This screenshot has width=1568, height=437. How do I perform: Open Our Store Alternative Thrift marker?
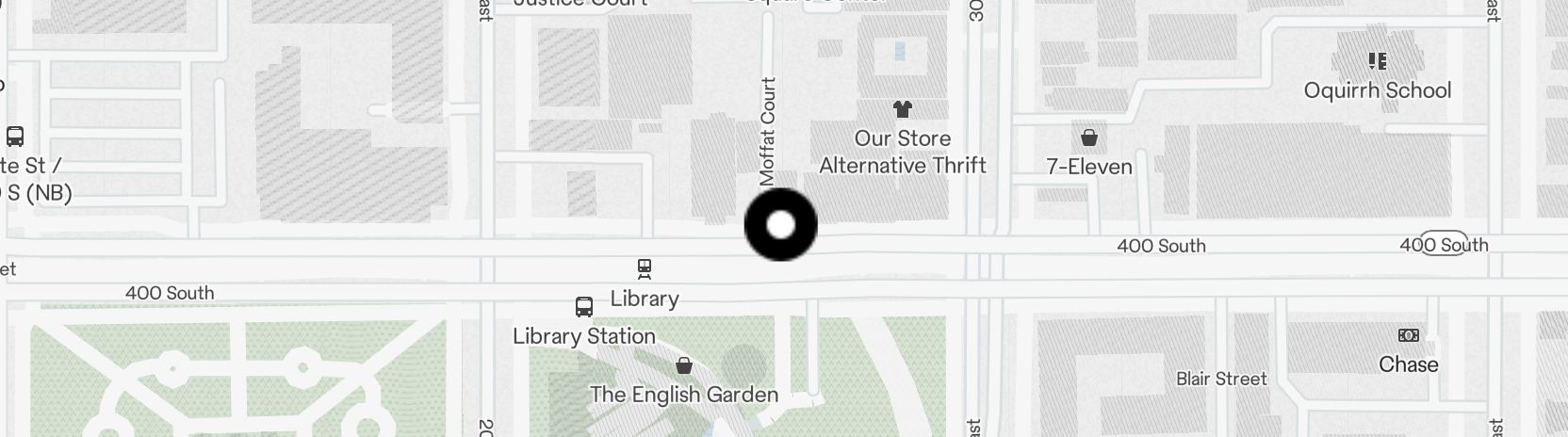pyautogui.click(x=902, y=110)
